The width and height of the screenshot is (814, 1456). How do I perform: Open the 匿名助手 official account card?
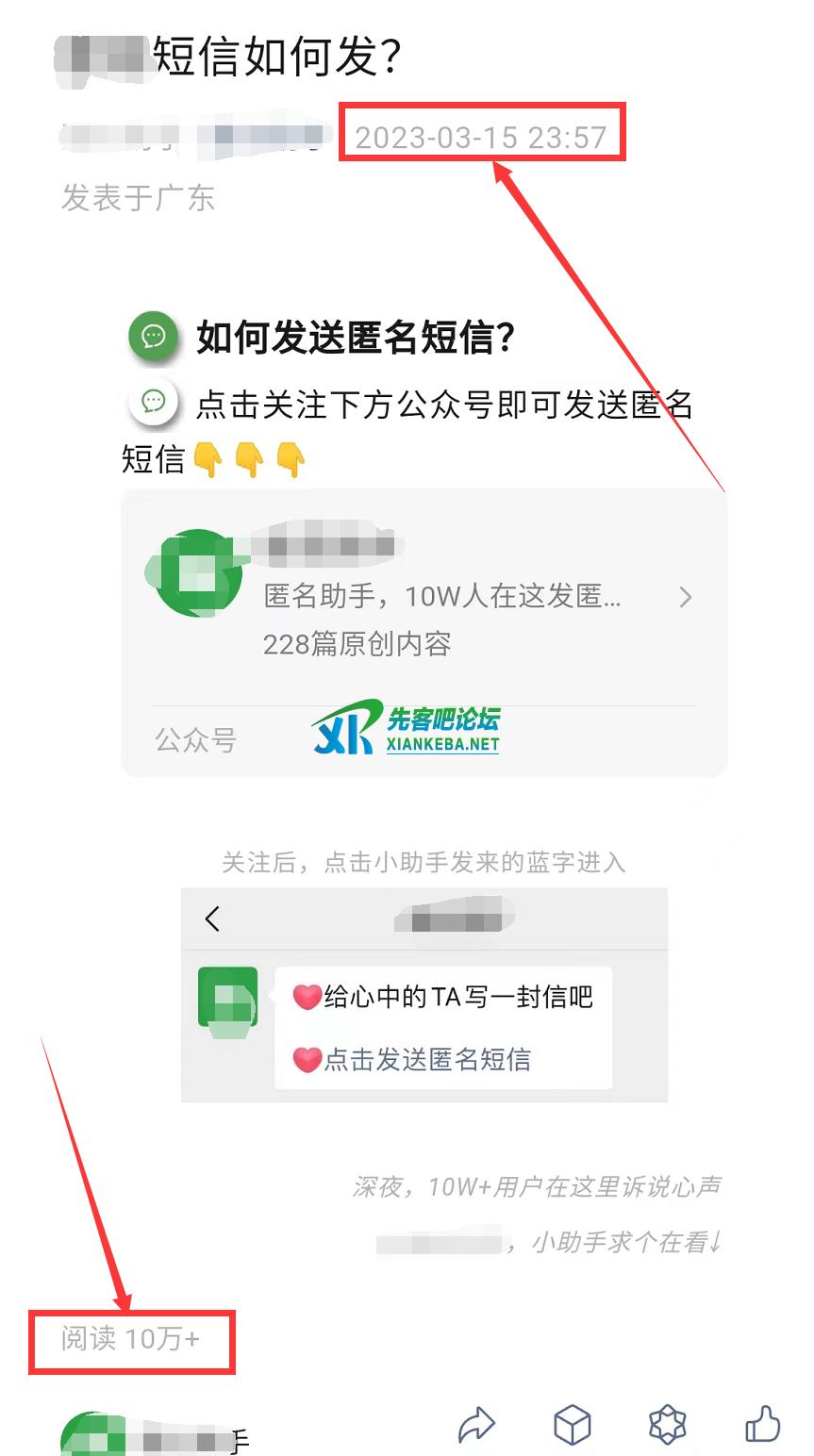point(424,597)
